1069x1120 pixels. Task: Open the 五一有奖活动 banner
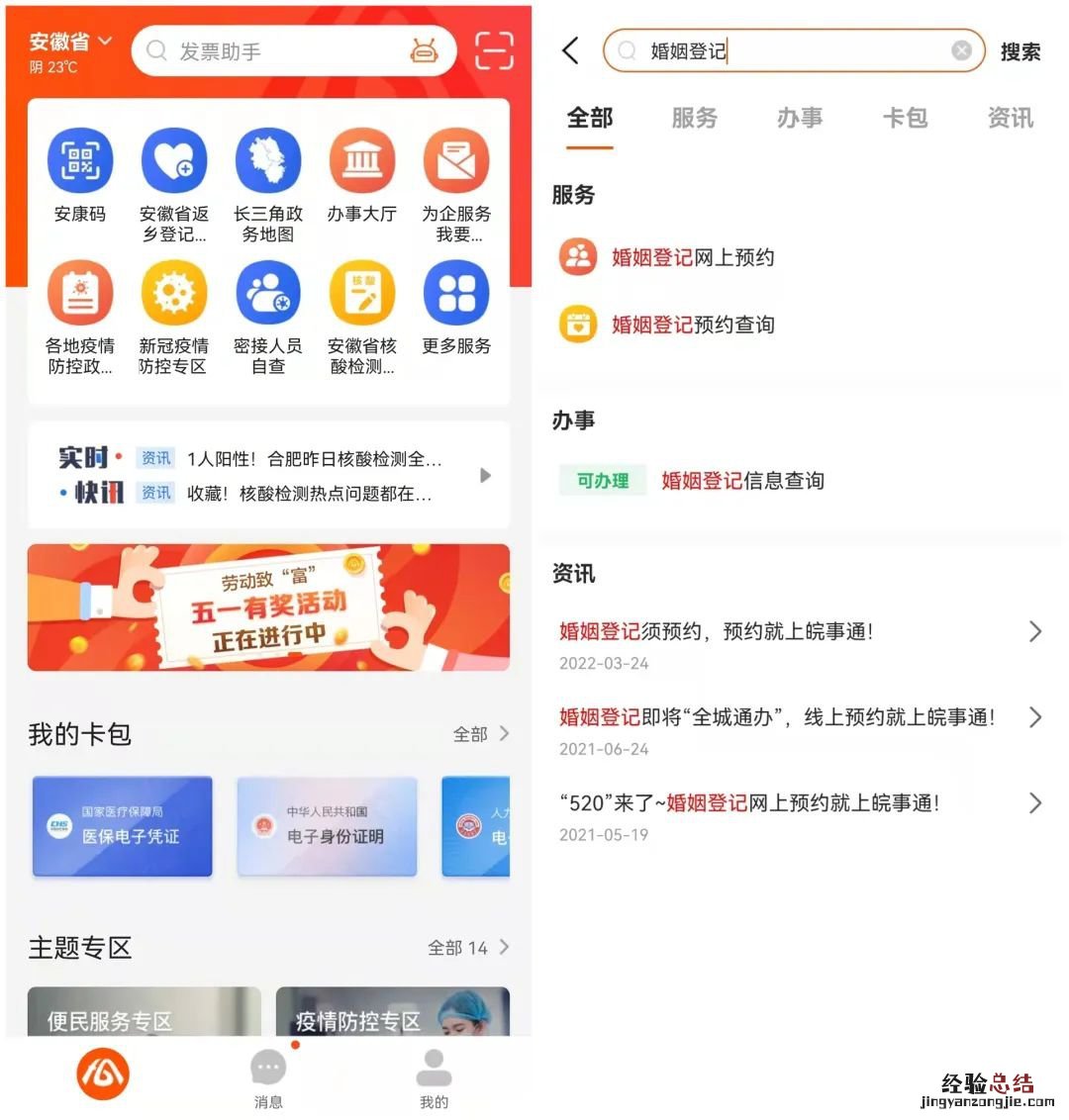point(268,607)
